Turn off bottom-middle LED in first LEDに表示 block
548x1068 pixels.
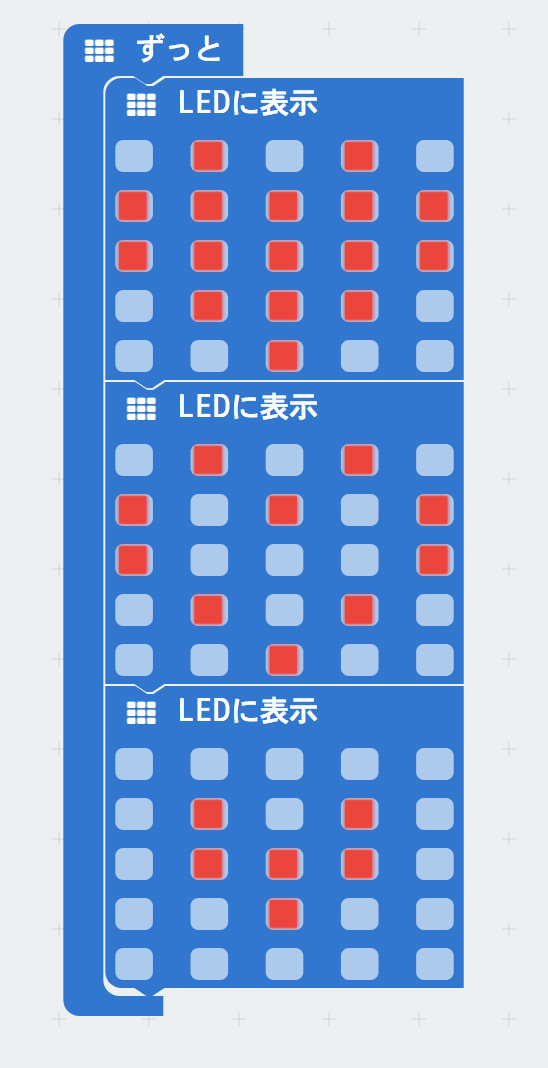pos(285,356)
